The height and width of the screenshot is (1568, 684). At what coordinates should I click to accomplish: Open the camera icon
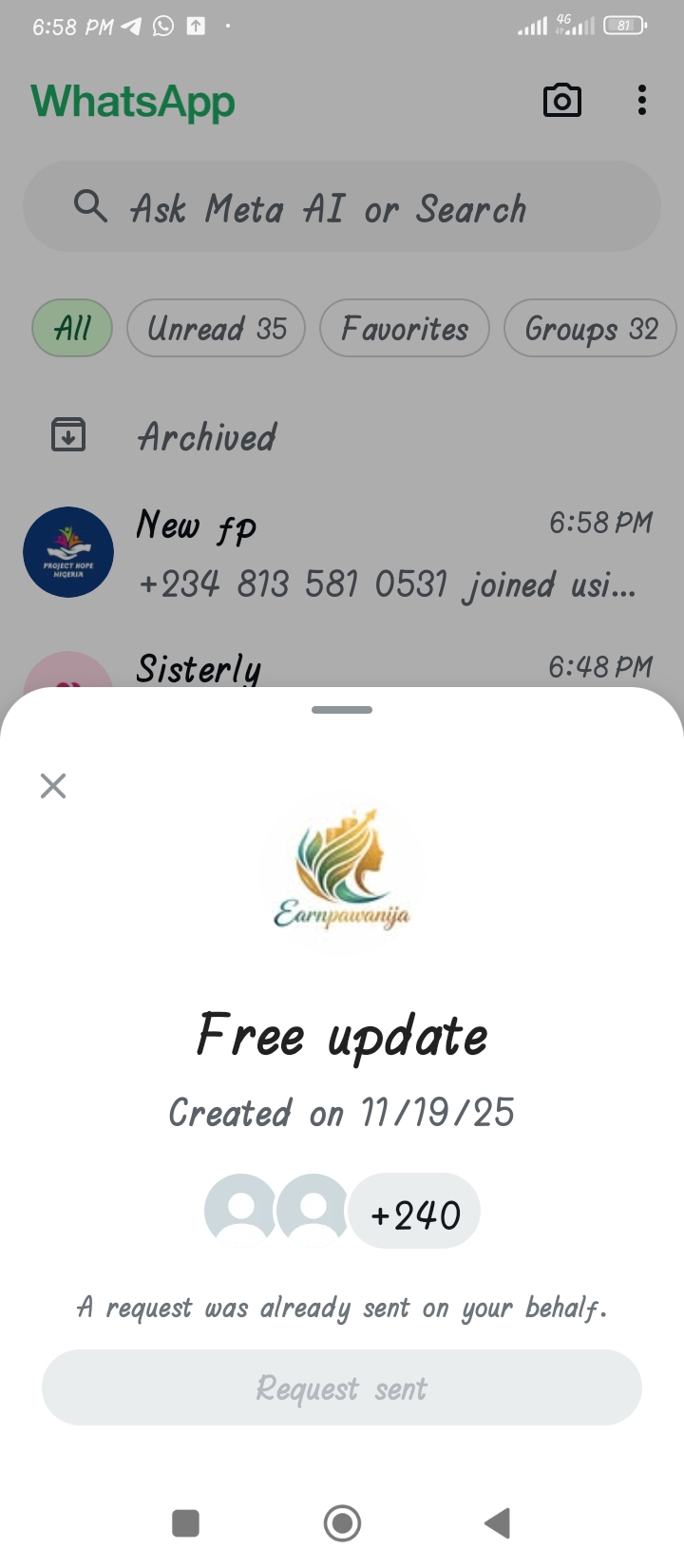(561, 100)
